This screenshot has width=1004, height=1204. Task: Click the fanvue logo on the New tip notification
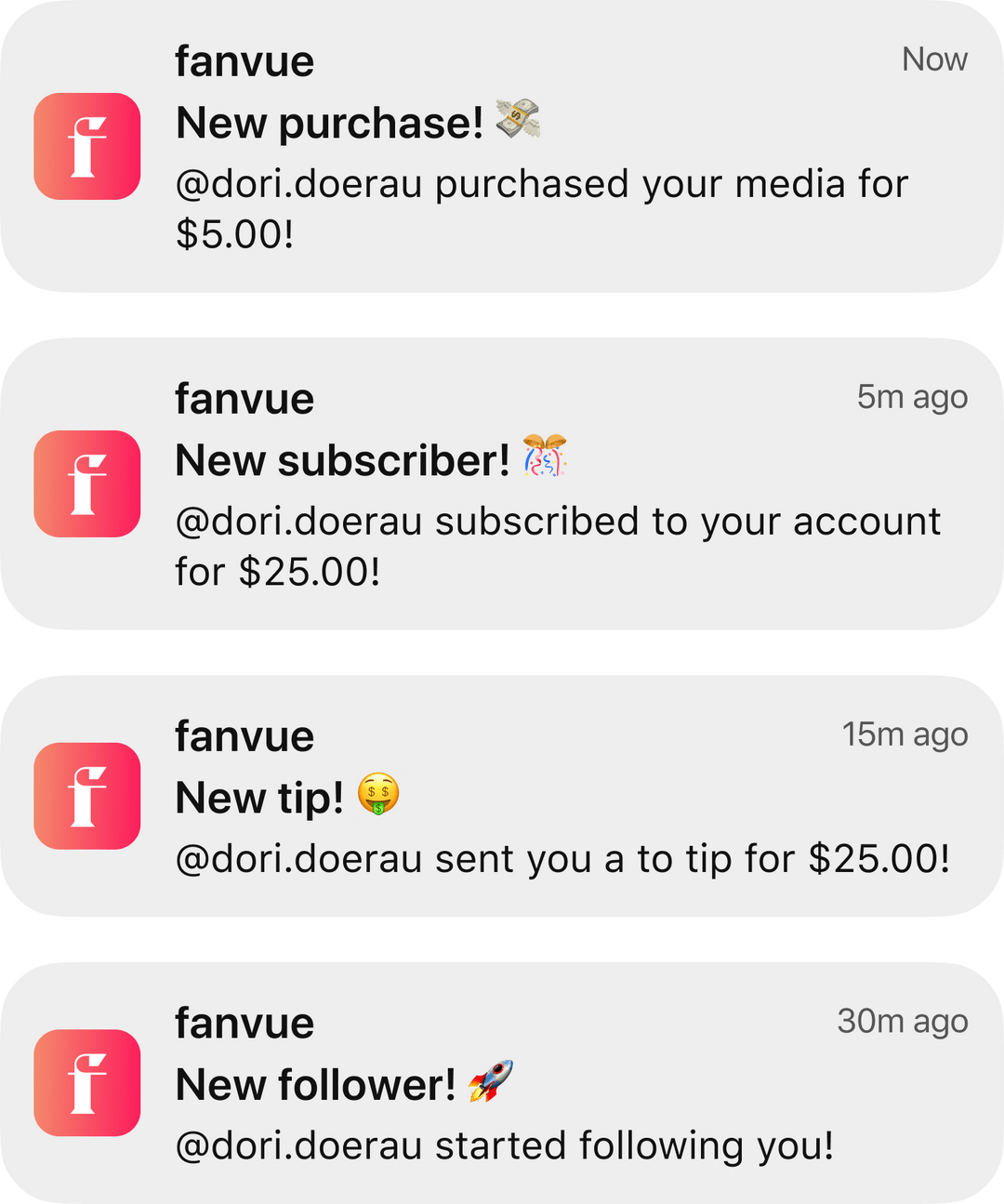[x=86, y=797]
